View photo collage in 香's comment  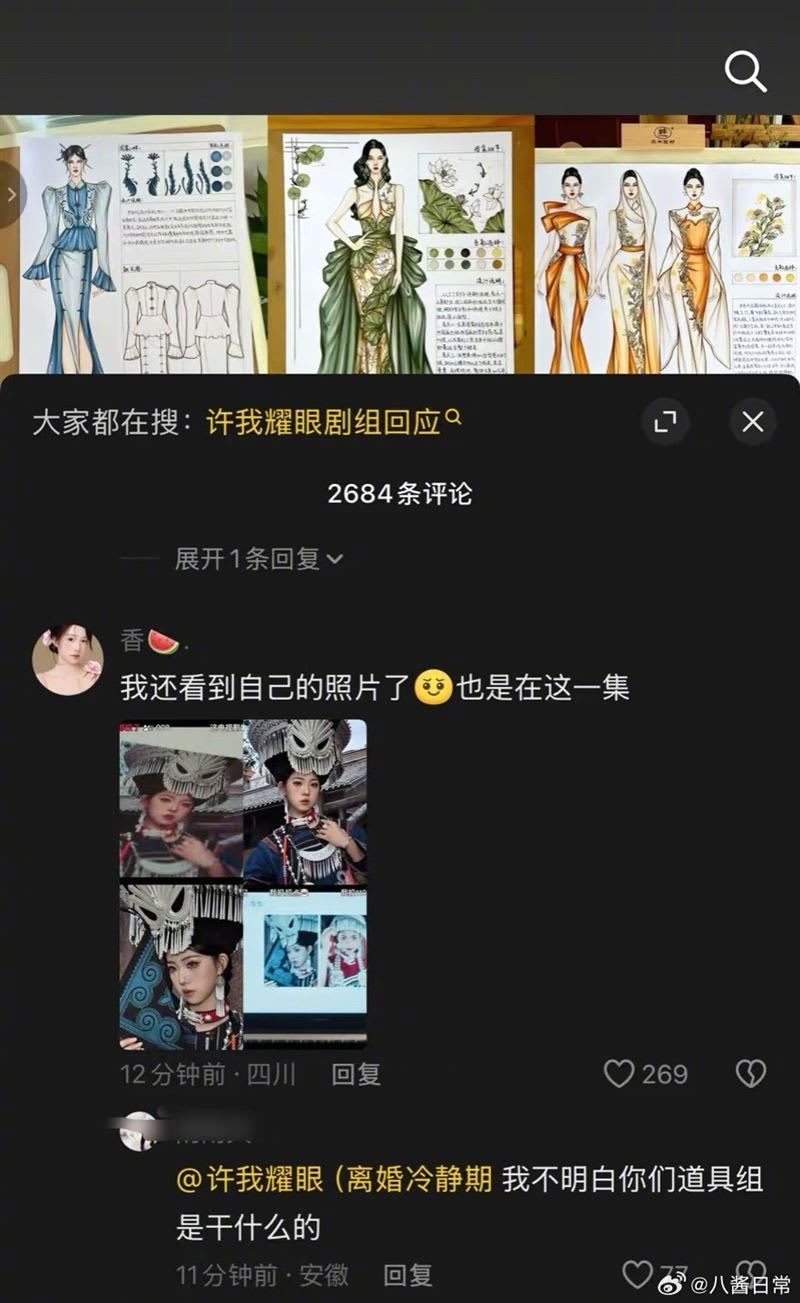243,884
